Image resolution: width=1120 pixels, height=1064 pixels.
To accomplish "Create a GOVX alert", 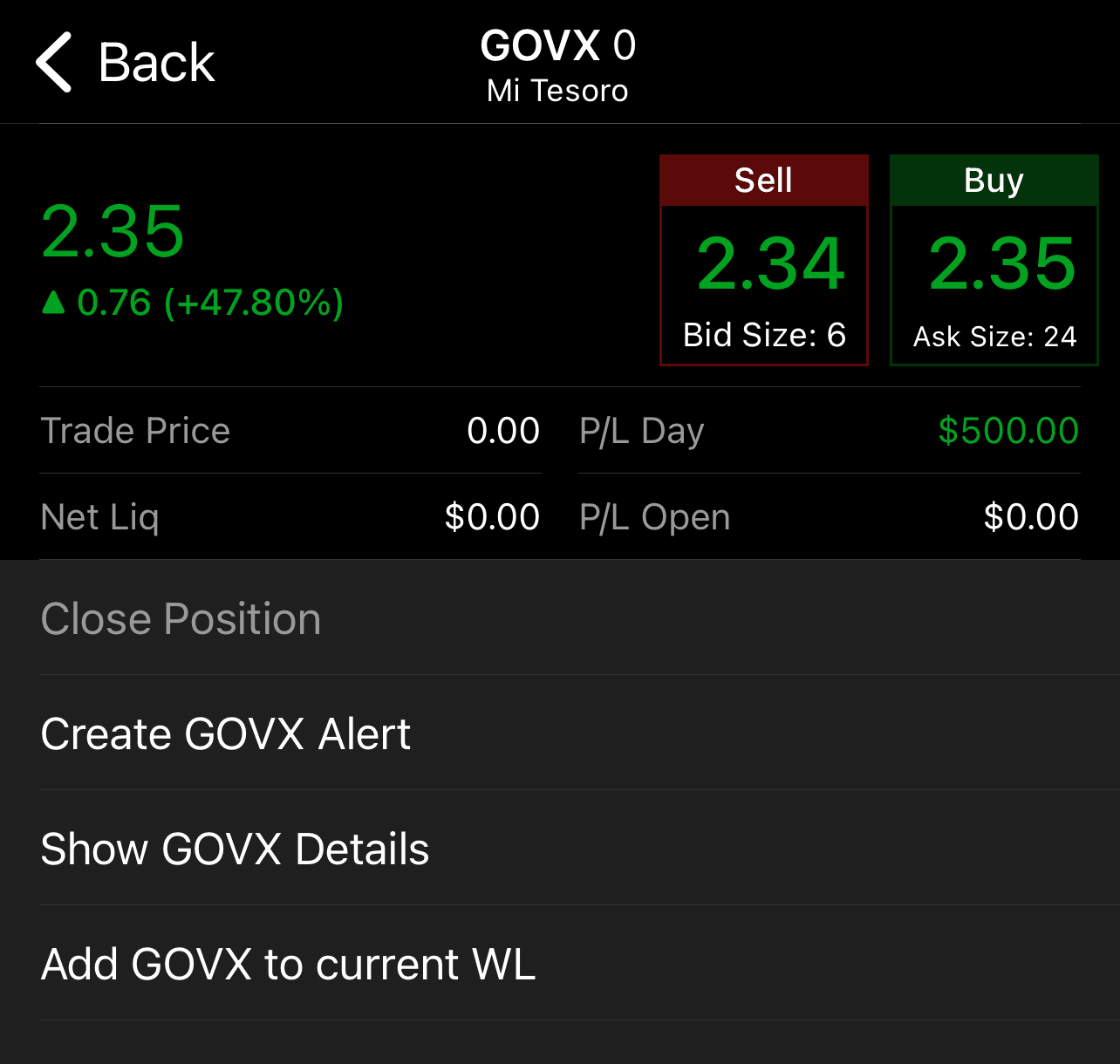I will tap(226, 733).
